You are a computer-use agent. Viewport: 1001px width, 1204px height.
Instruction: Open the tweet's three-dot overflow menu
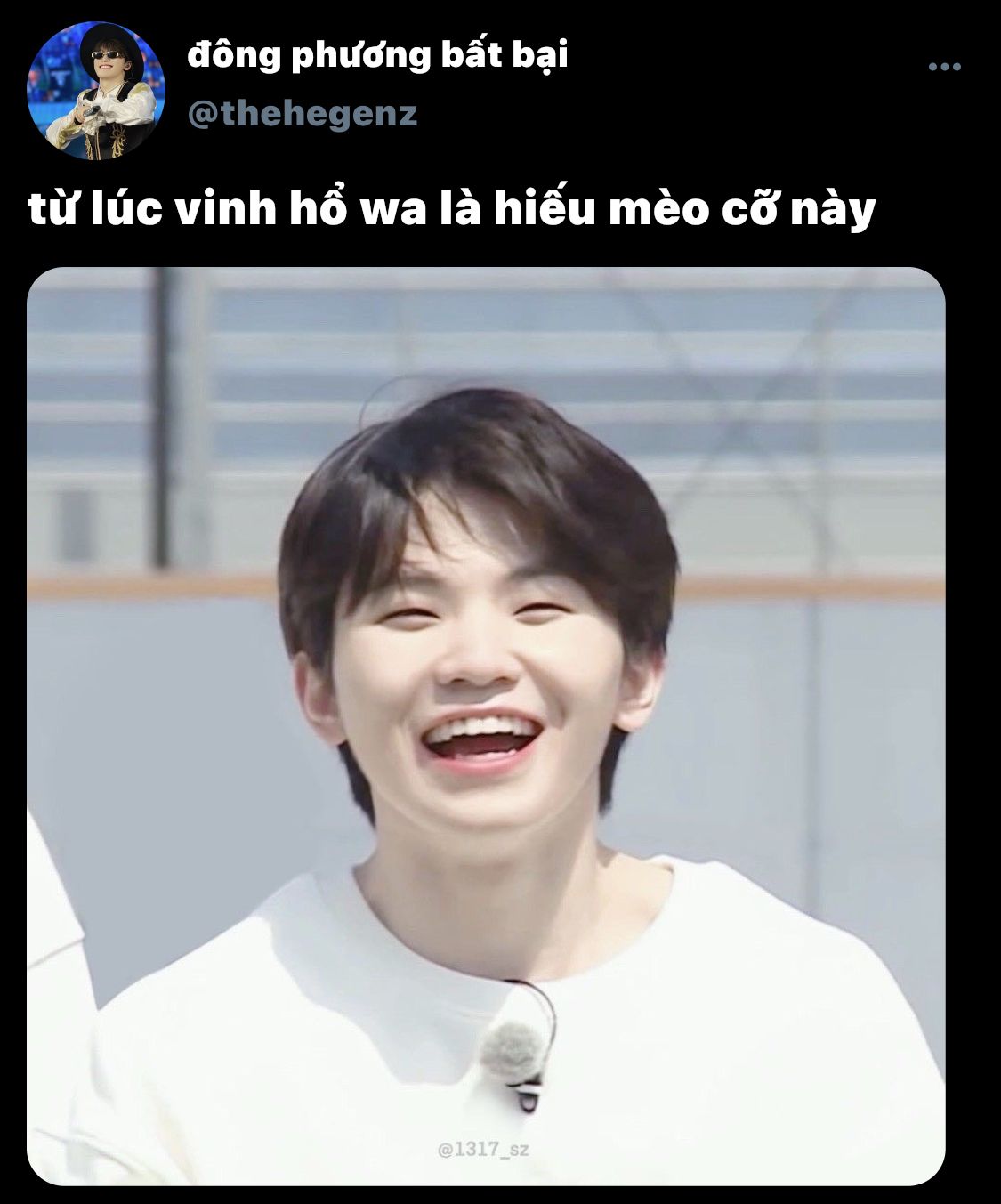click(x=944, y=67)
